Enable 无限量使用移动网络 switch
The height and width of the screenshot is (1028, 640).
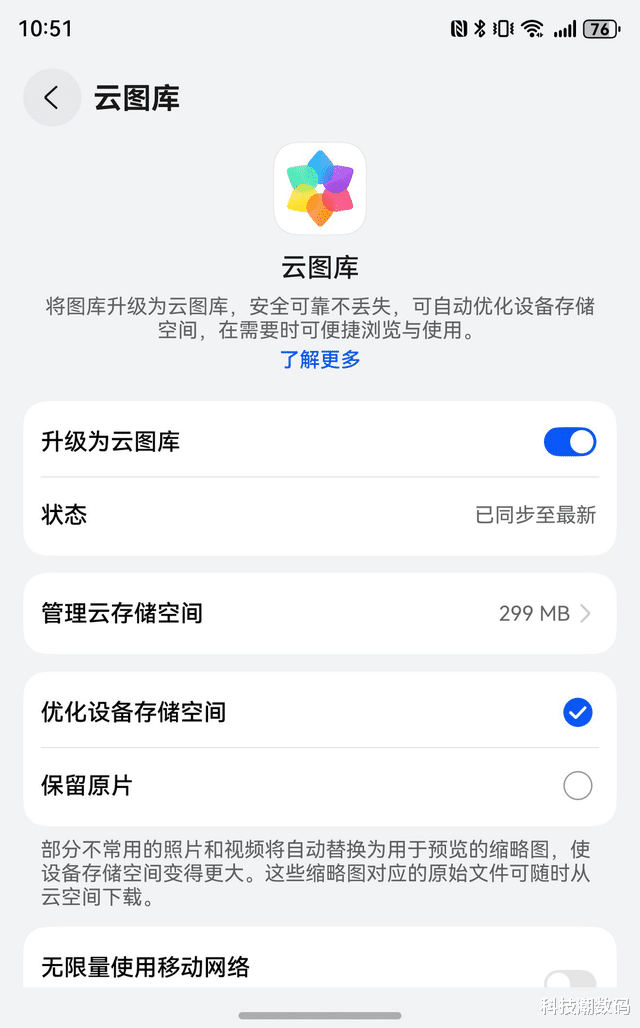pos(569,979)
